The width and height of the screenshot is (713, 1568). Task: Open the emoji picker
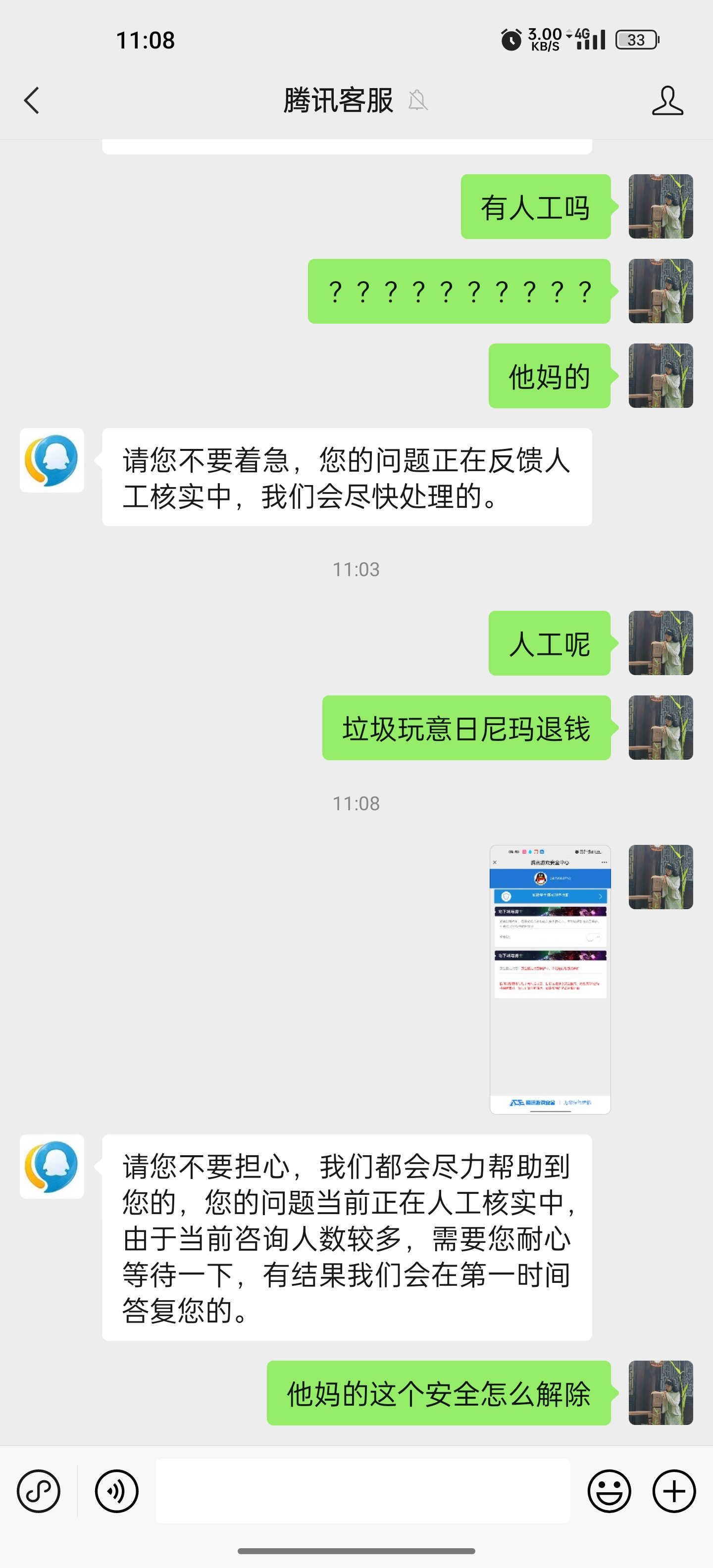tap(608, 1491)
